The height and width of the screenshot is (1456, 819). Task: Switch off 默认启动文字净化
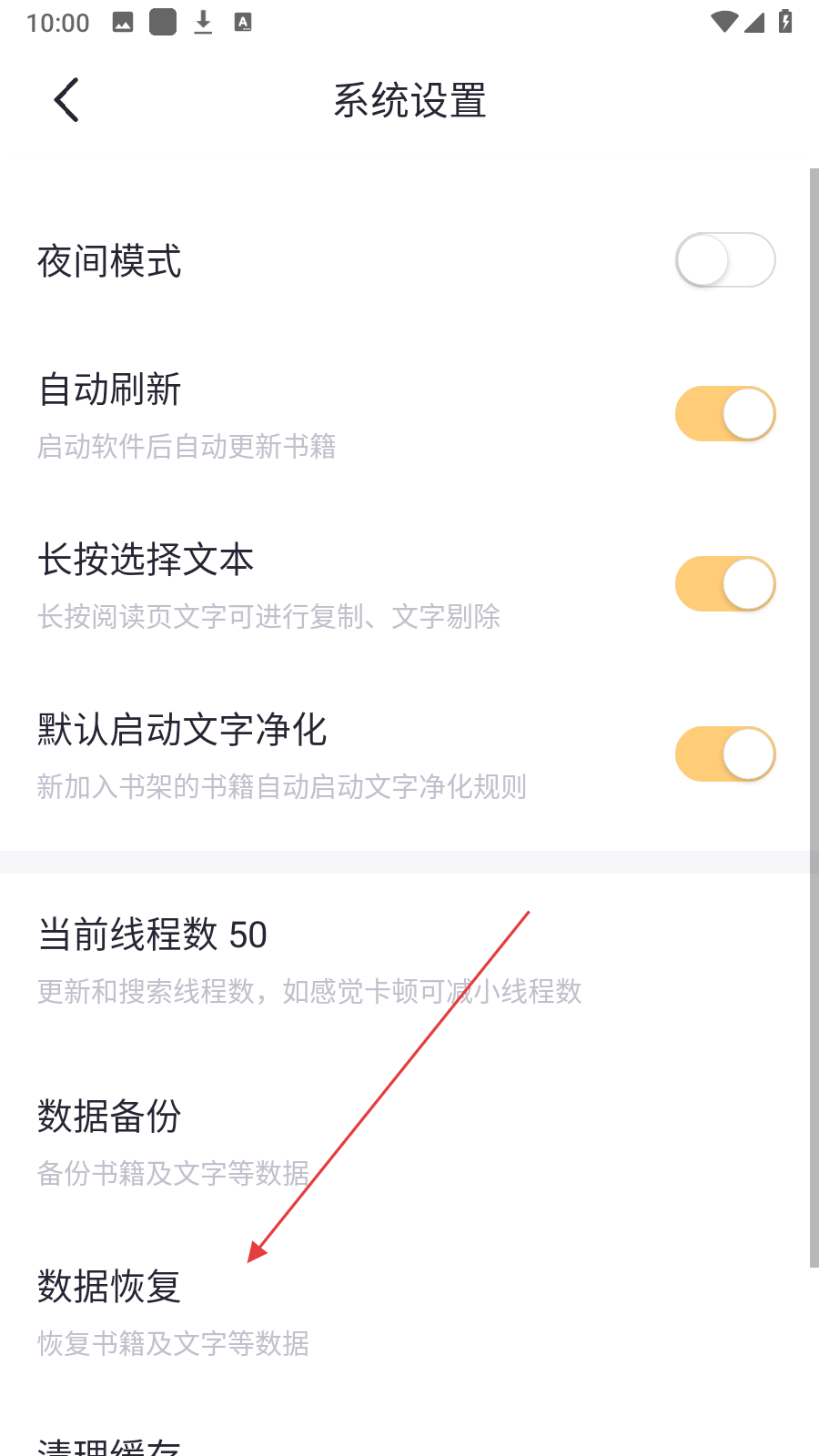(724, 754)
